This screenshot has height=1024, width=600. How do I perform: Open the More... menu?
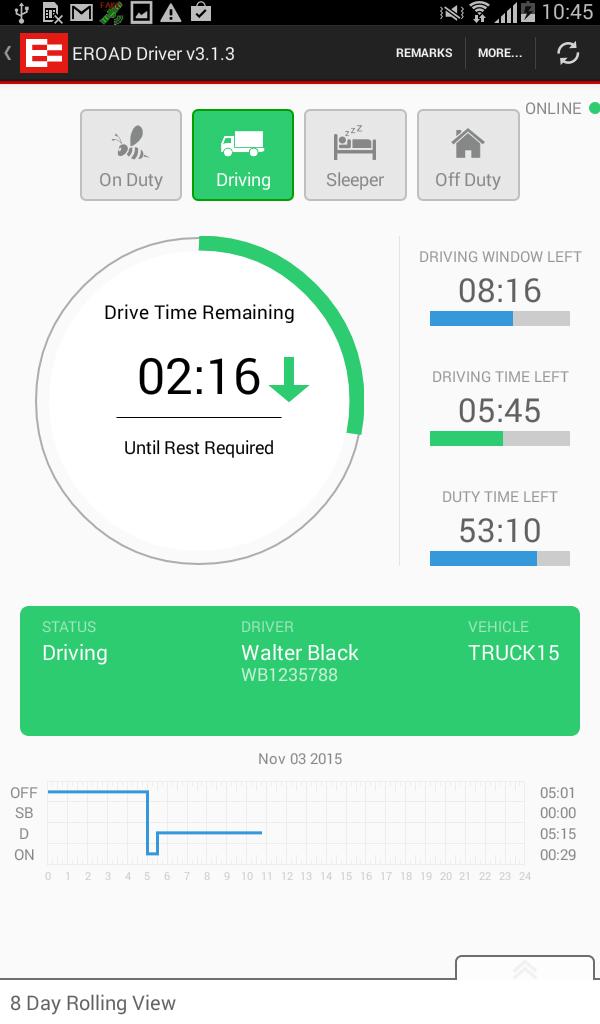coord(499,53)
